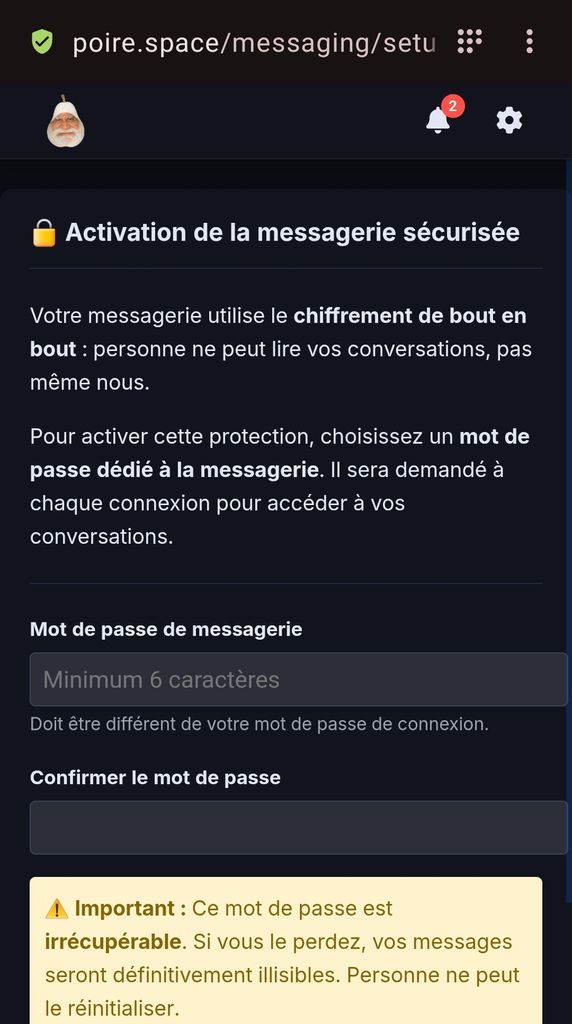Tap the pear avatar logo
Image resolution: width=572 pixels, height=1024 pixels.
(65, 121)
